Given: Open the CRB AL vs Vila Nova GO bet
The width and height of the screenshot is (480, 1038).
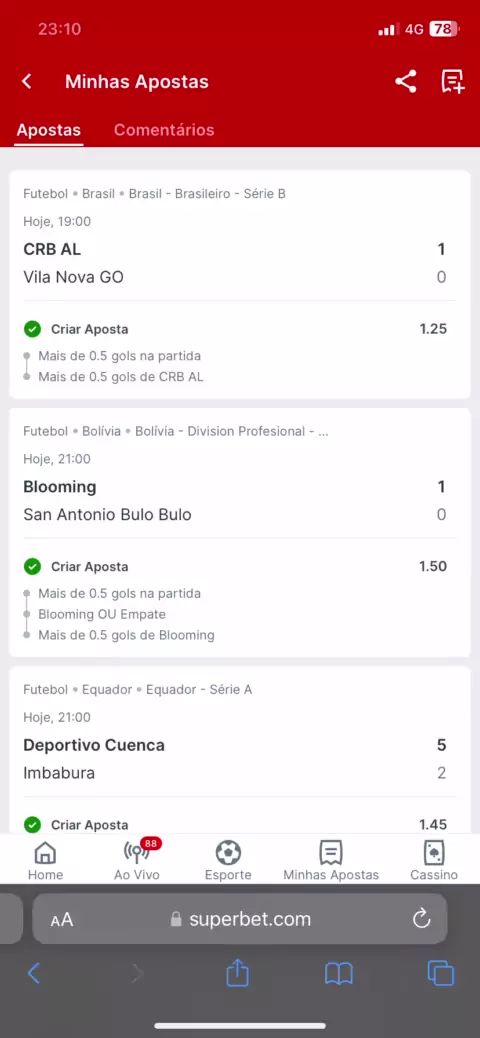Looking at the screenshot, I should coord(240,284).
